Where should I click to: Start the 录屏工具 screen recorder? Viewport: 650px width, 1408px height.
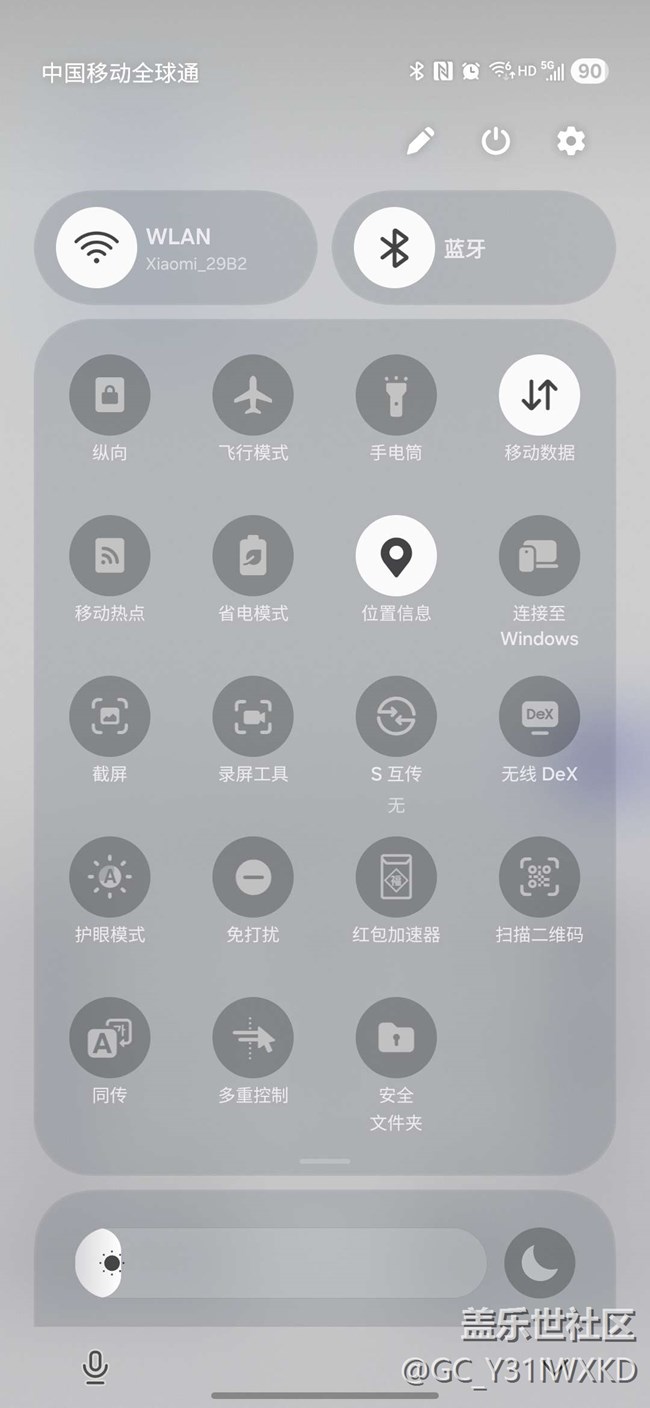click(253, 717)
